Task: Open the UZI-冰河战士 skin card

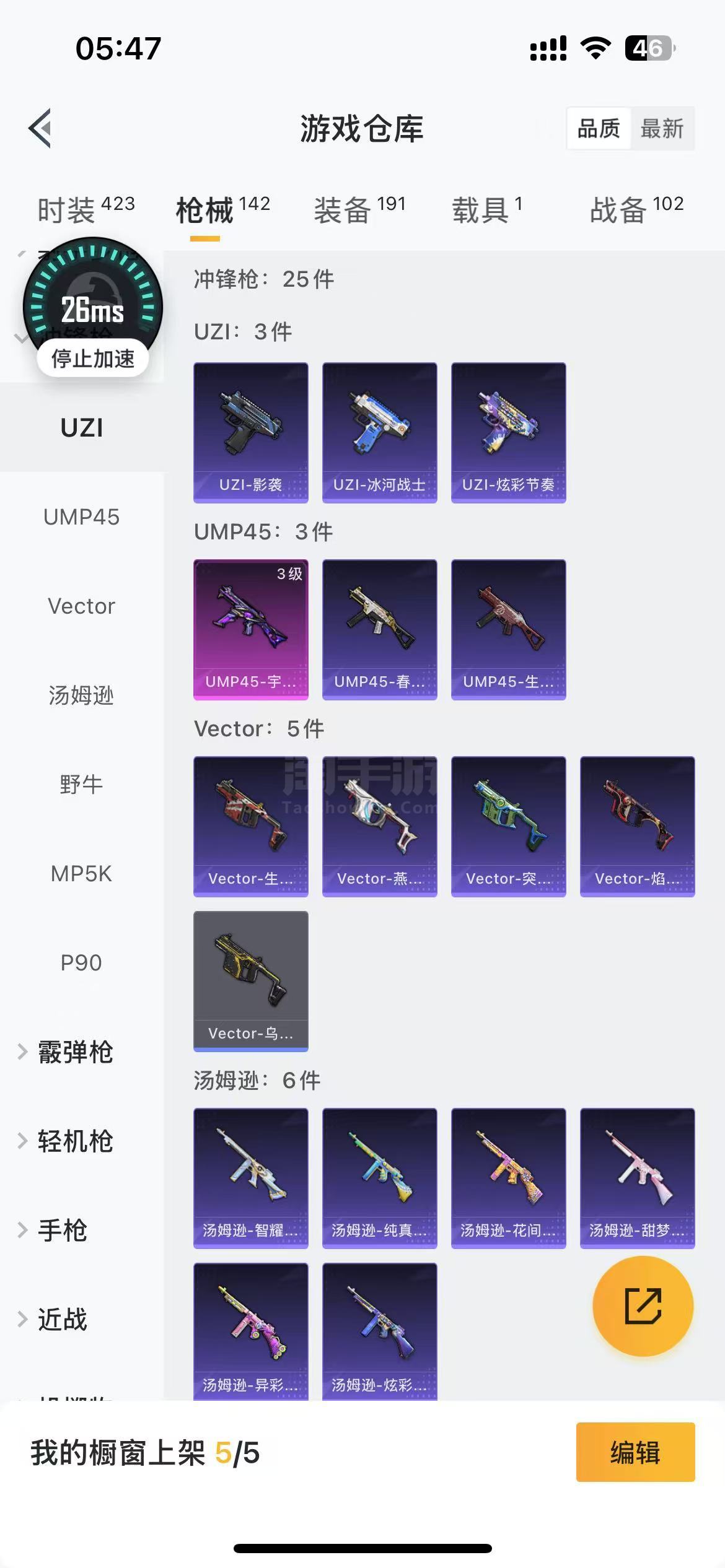Action: [x=380, y=432]
